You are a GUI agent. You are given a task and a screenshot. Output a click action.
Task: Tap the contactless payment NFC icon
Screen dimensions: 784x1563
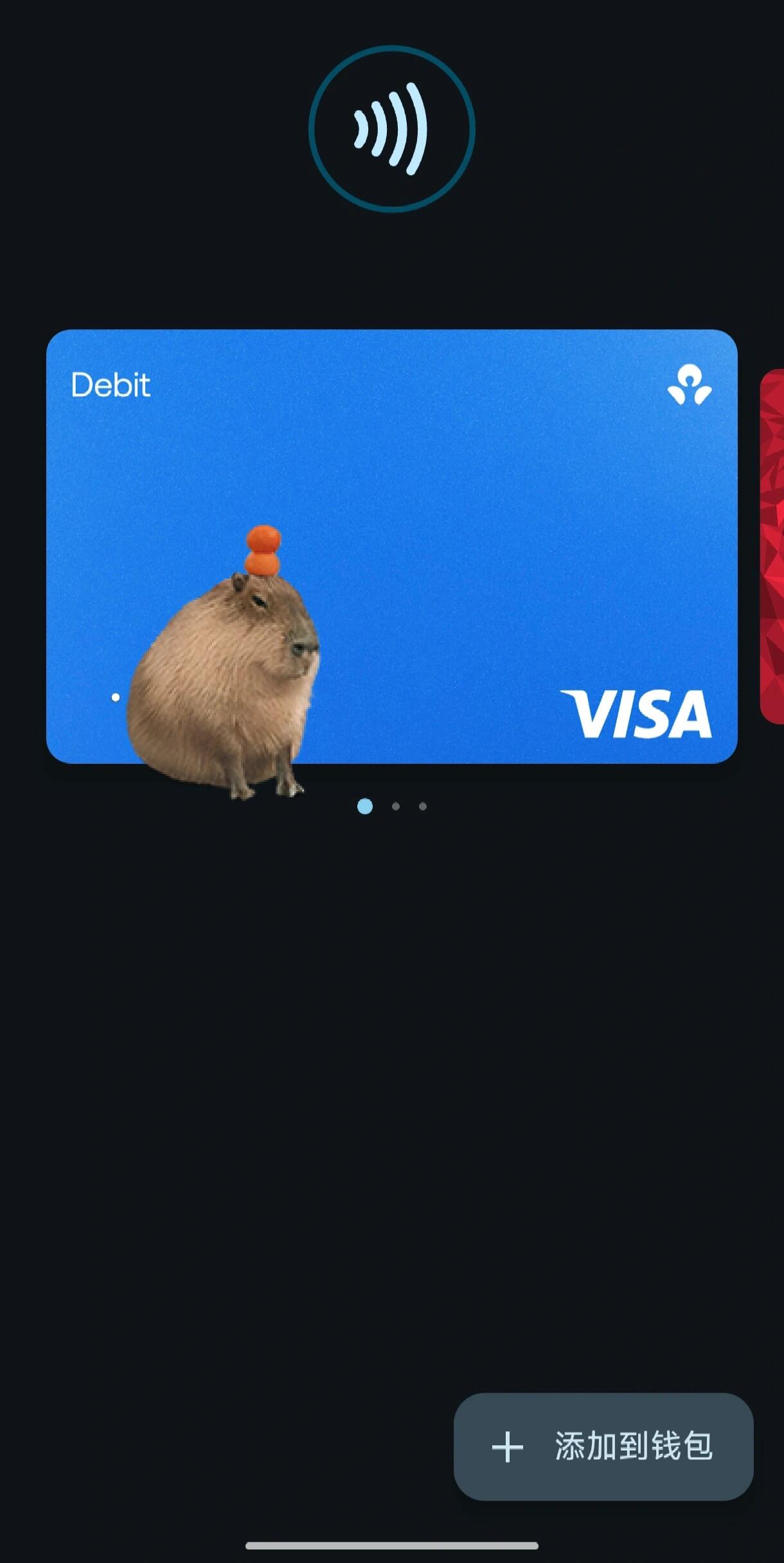391,129
